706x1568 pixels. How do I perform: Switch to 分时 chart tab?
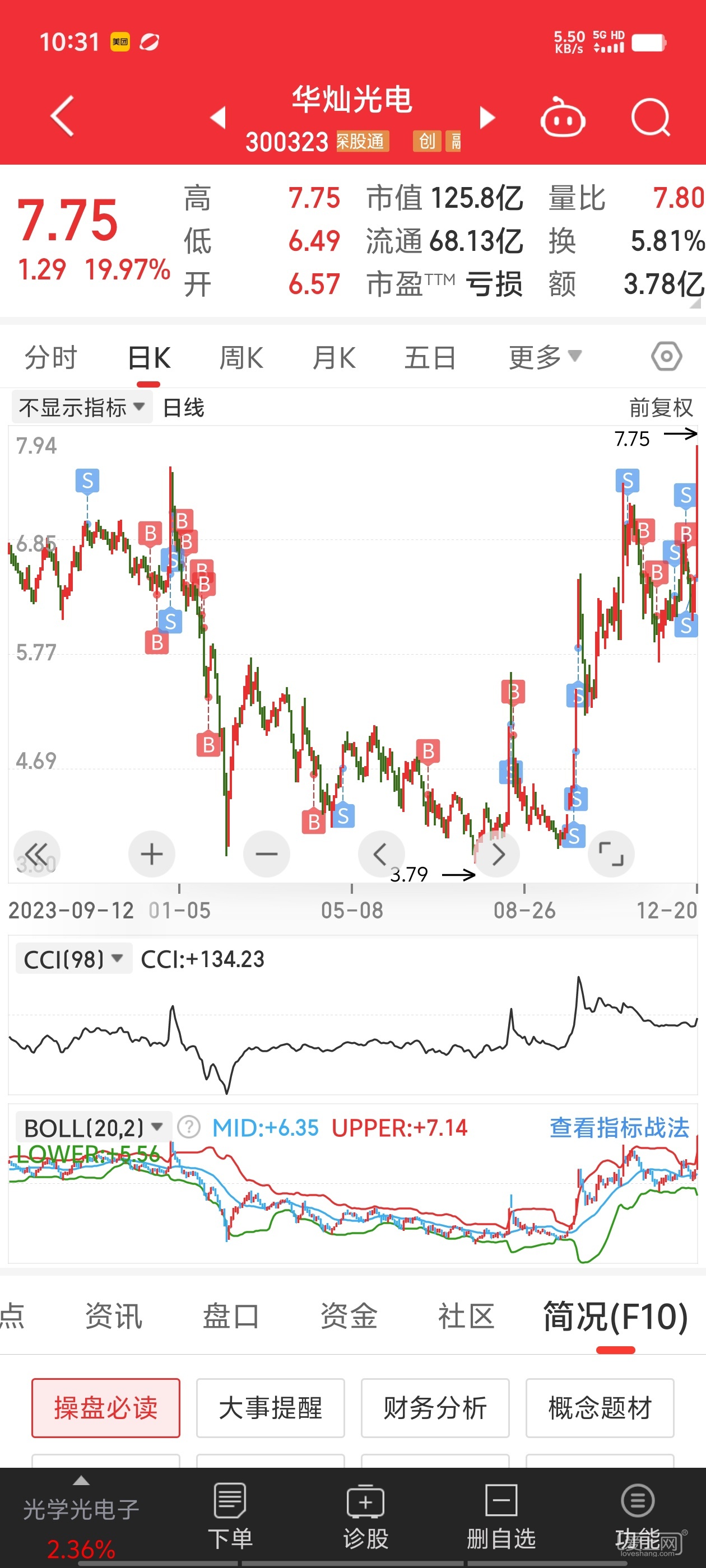51,357
